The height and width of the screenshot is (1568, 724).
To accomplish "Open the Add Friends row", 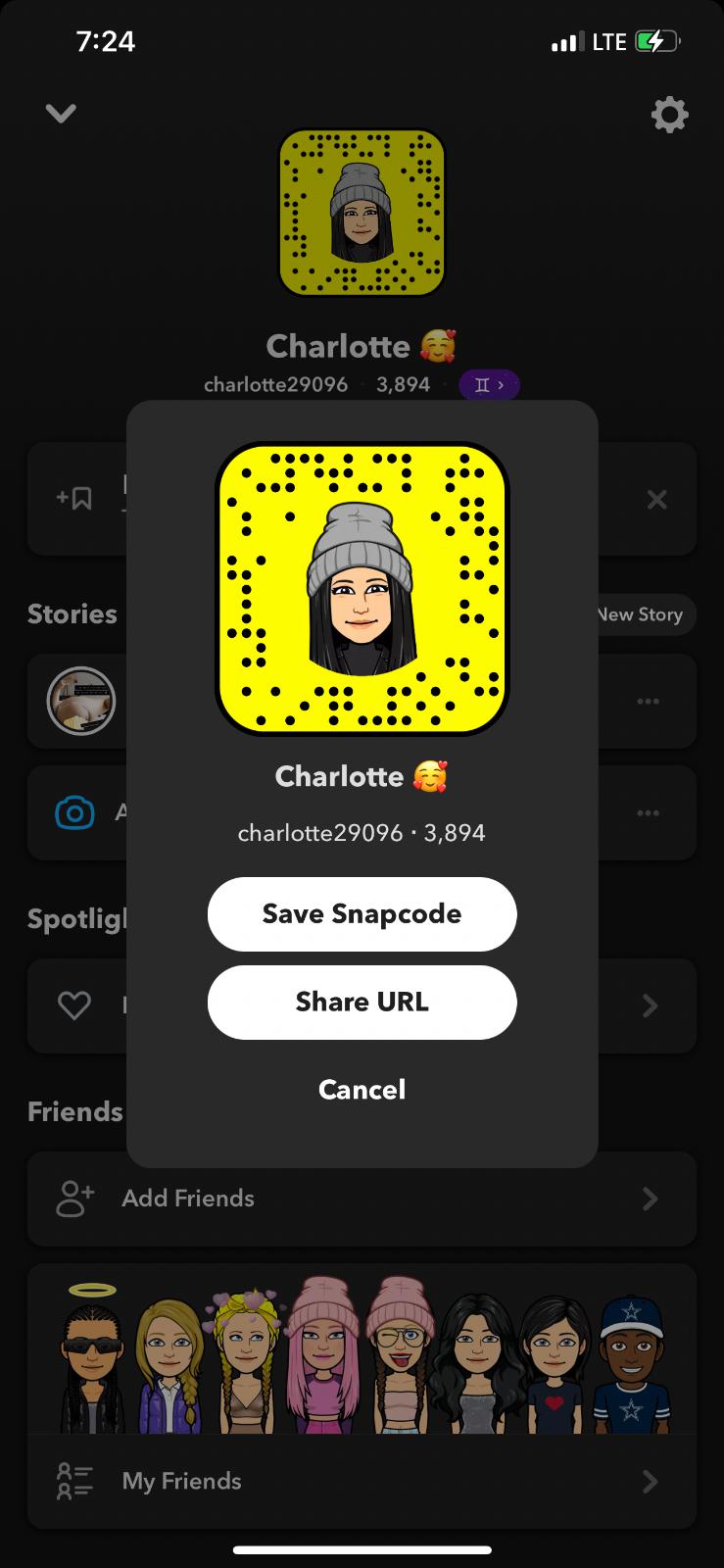I will click(x=362, y=1198).
